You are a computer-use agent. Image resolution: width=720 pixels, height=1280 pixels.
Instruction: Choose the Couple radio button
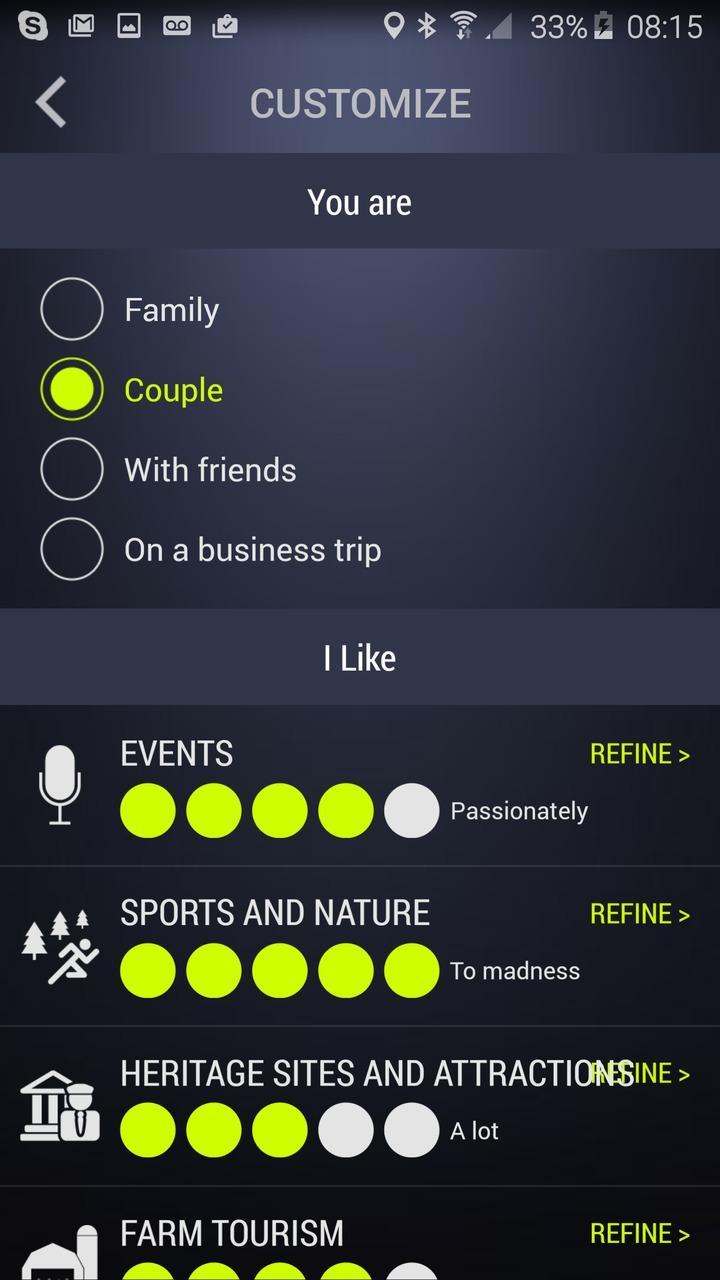(x=72, y=390)
